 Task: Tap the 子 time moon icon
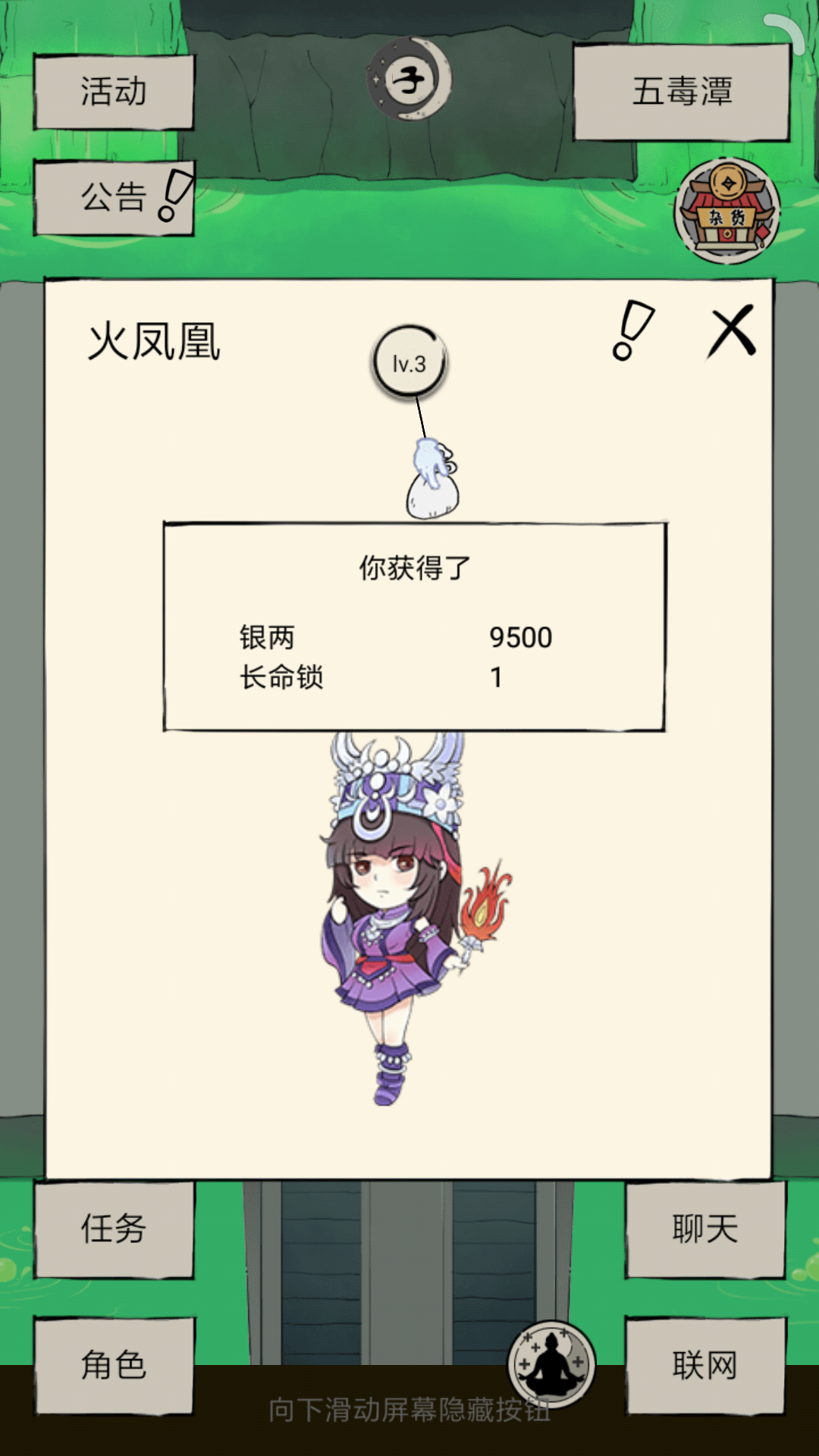409,79
